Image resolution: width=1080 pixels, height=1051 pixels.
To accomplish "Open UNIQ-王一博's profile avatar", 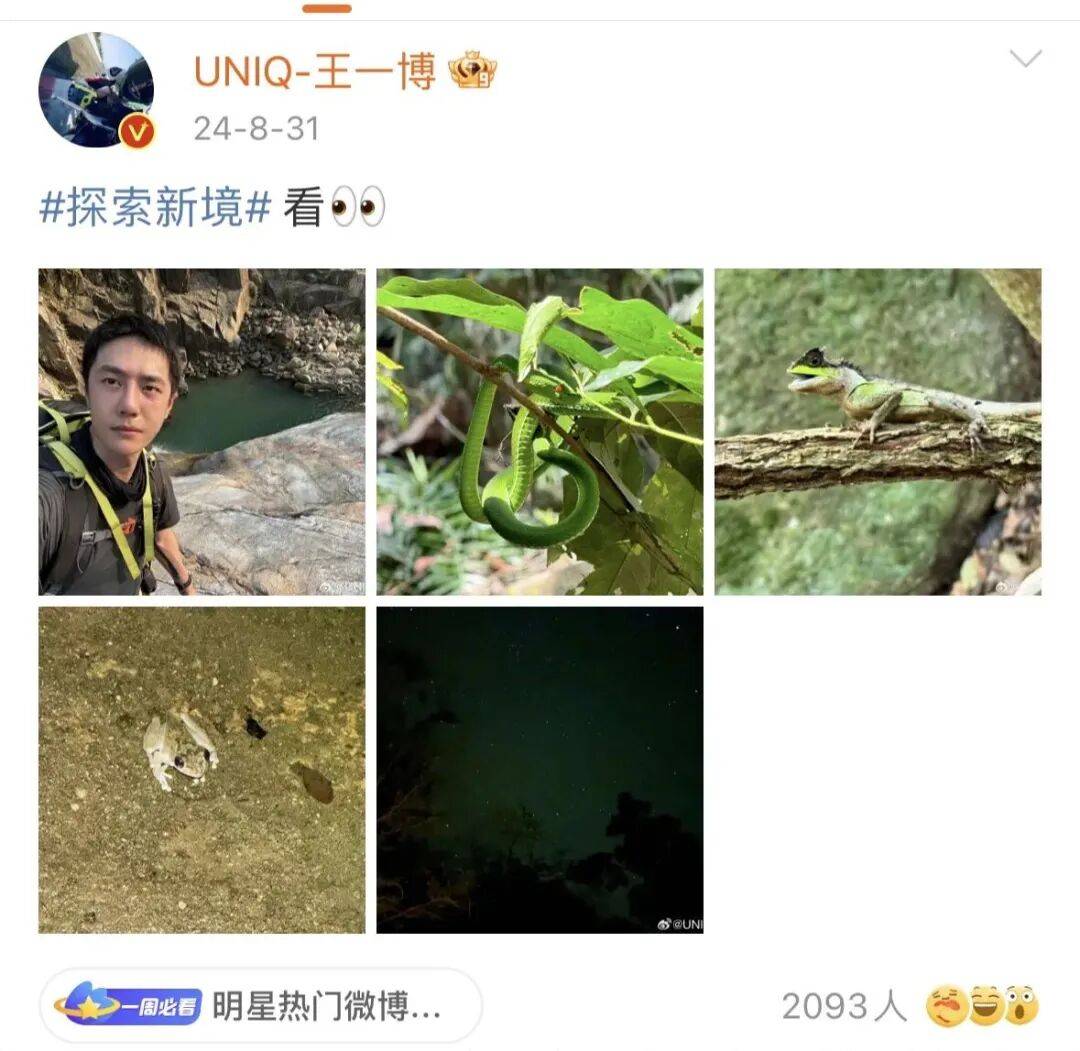I will tap(96, 90).
